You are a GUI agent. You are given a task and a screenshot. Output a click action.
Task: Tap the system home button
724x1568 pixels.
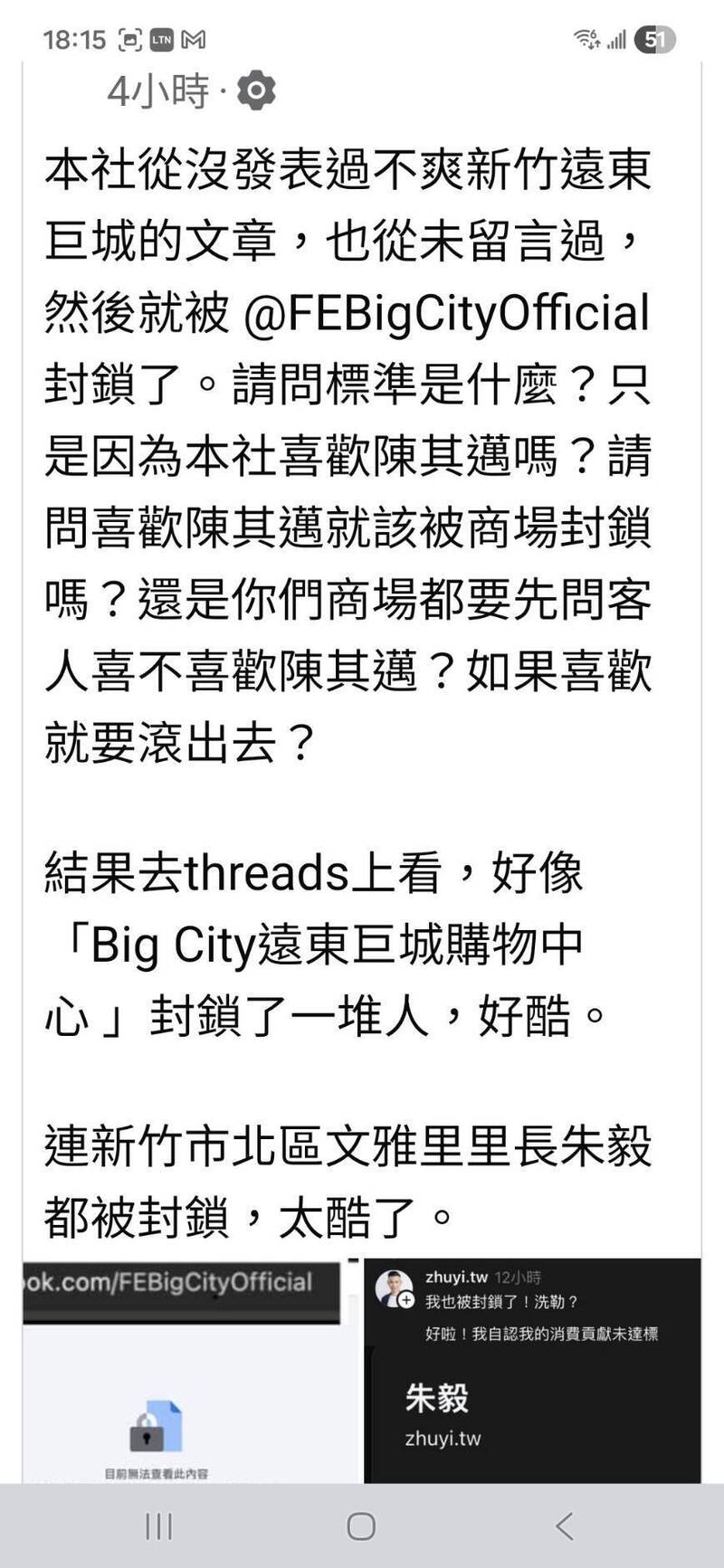click(361, 1526)
